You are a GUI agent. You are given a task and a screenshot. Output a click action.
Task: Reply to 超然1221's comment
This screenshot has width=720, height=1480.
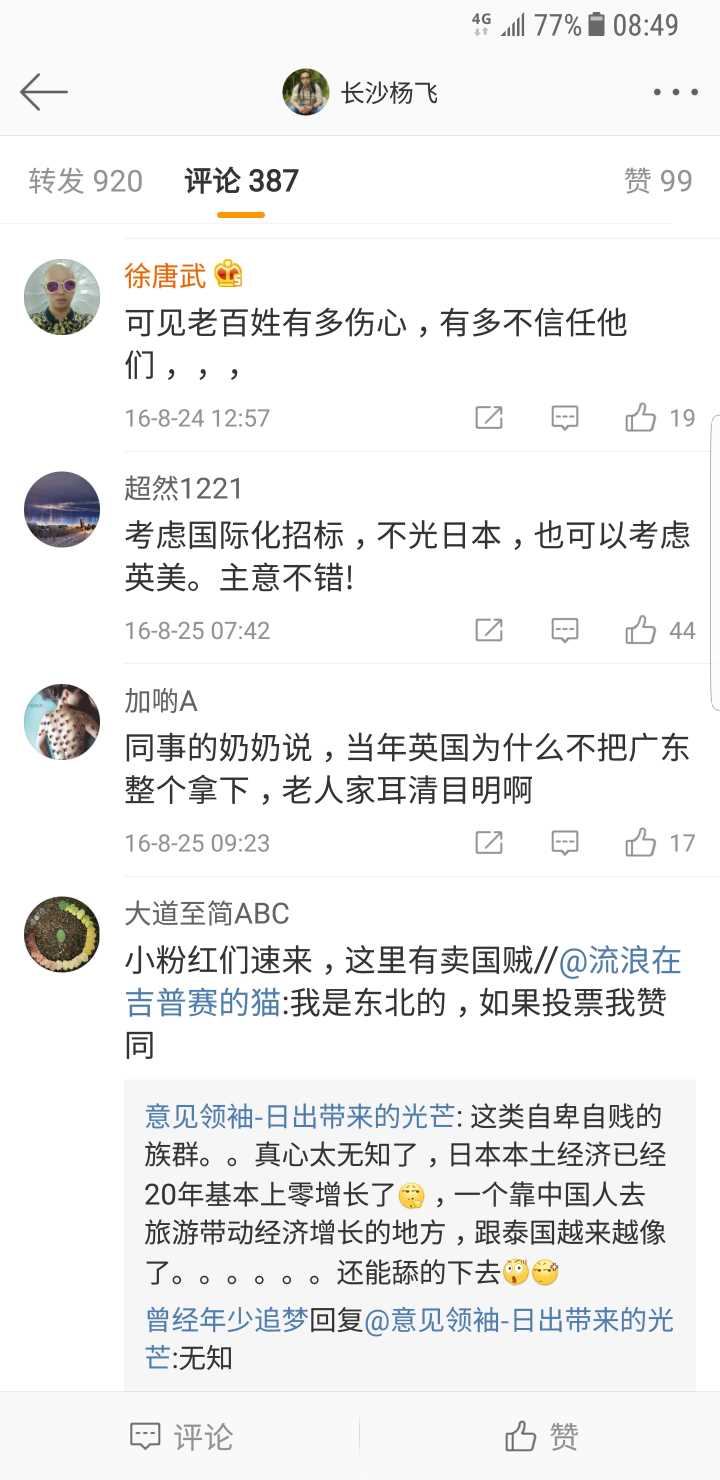click(x=565, y=631)
